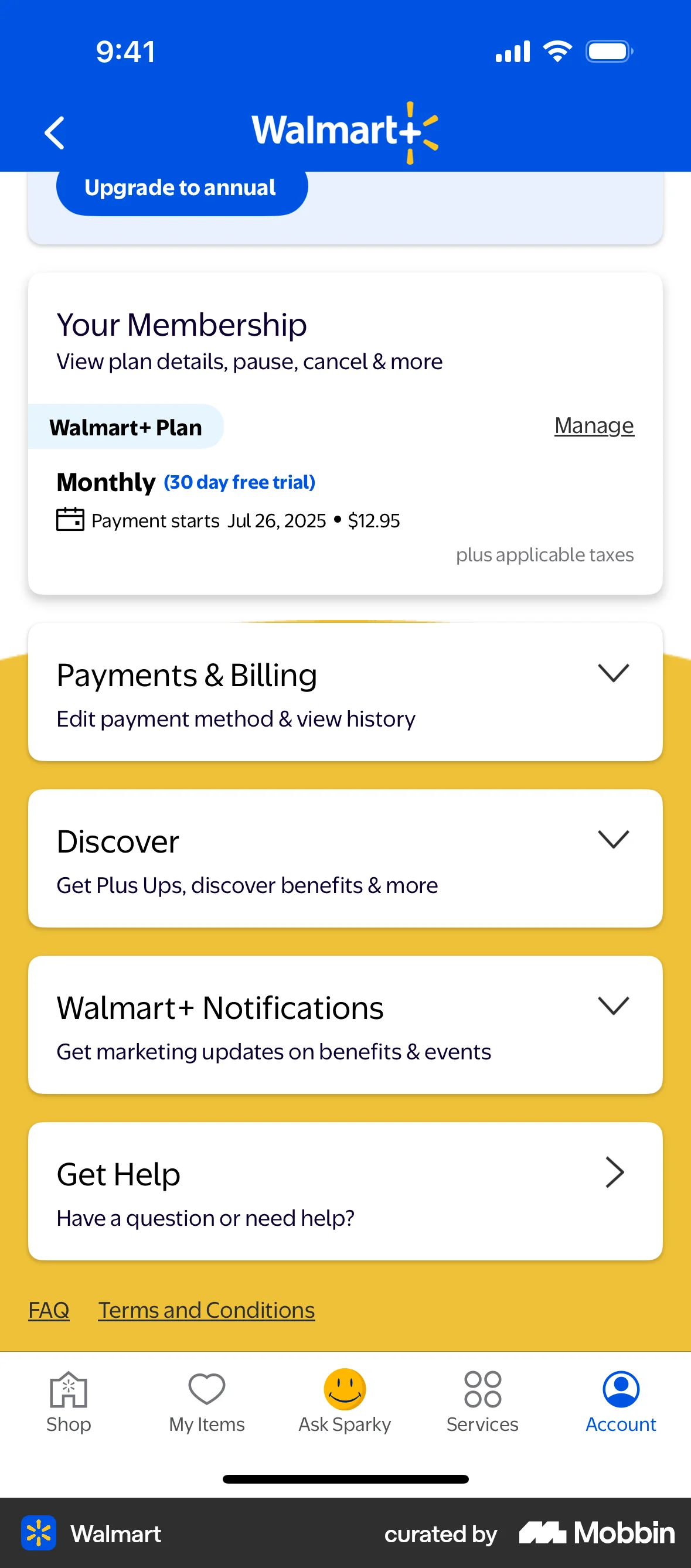Tap the home indicator bar at bottom
Screen dimensions: 691x1568
(x=345, y=1479)
